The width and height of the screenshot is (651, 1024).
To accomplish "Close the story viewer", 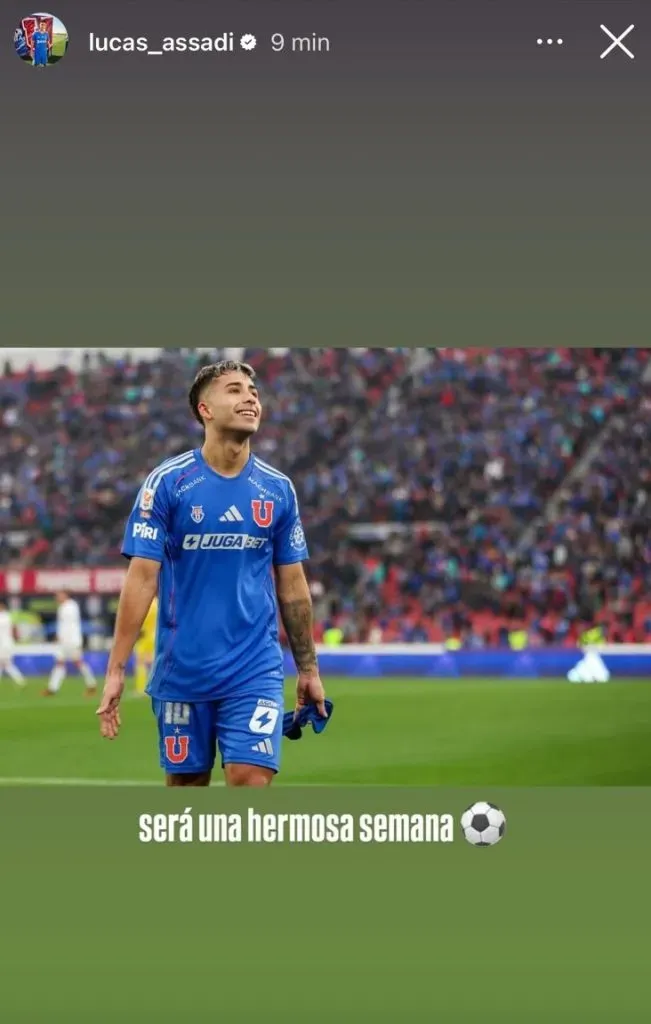I will (x=616, y=42).
